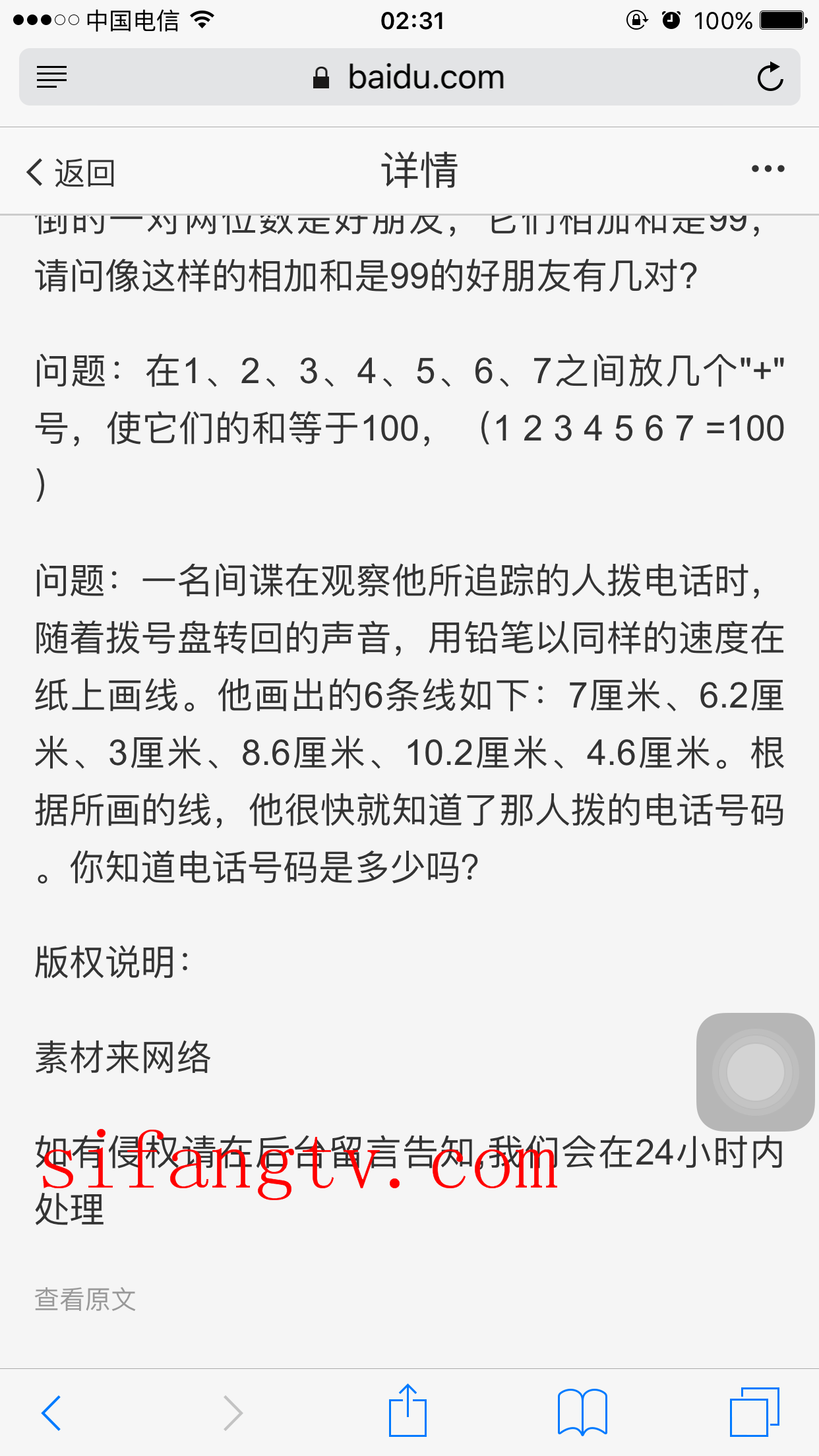This screenshot has width=819, height=1456.
Task: Open the share sheet
Action: [x=408, y=1411]
